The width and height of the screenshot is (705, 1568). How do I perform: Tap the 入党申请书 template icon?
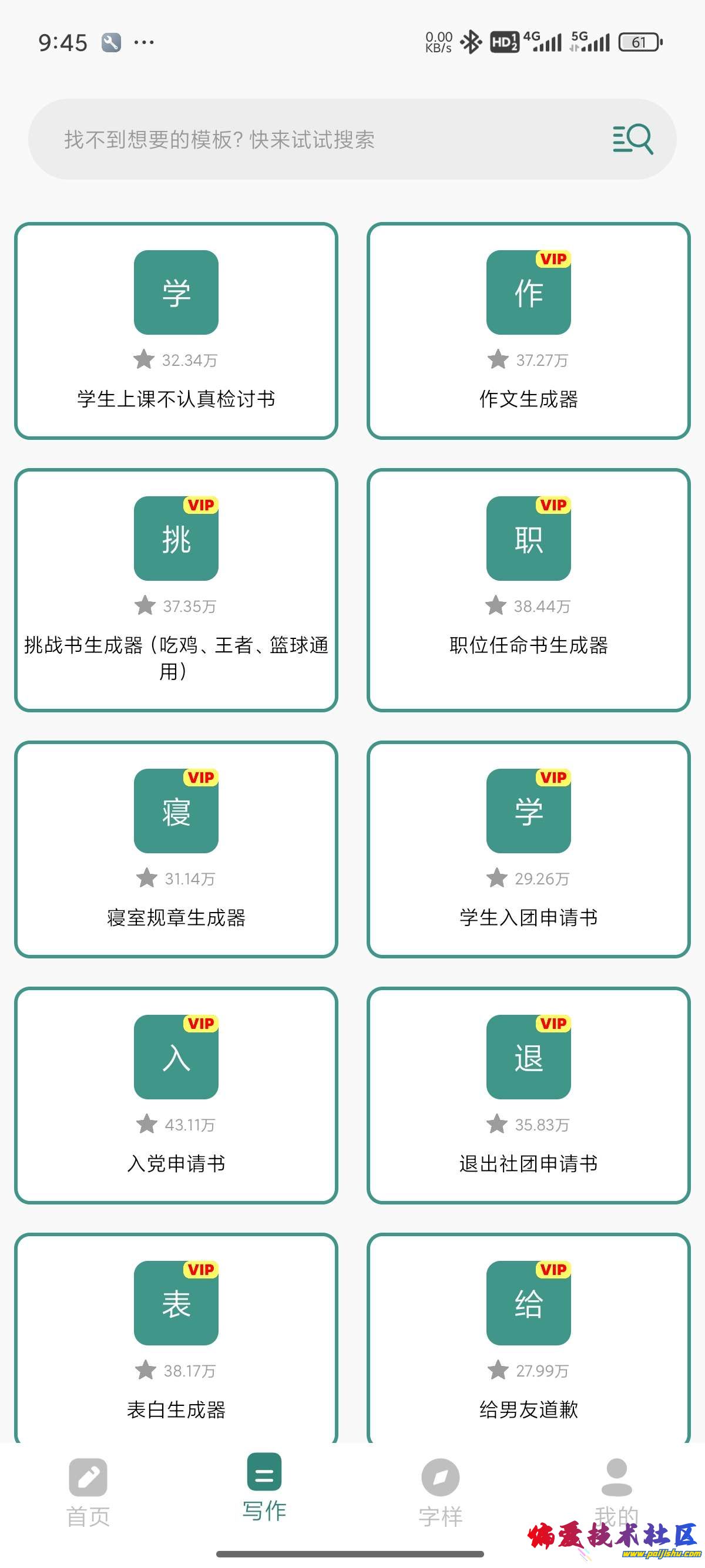176,1059
